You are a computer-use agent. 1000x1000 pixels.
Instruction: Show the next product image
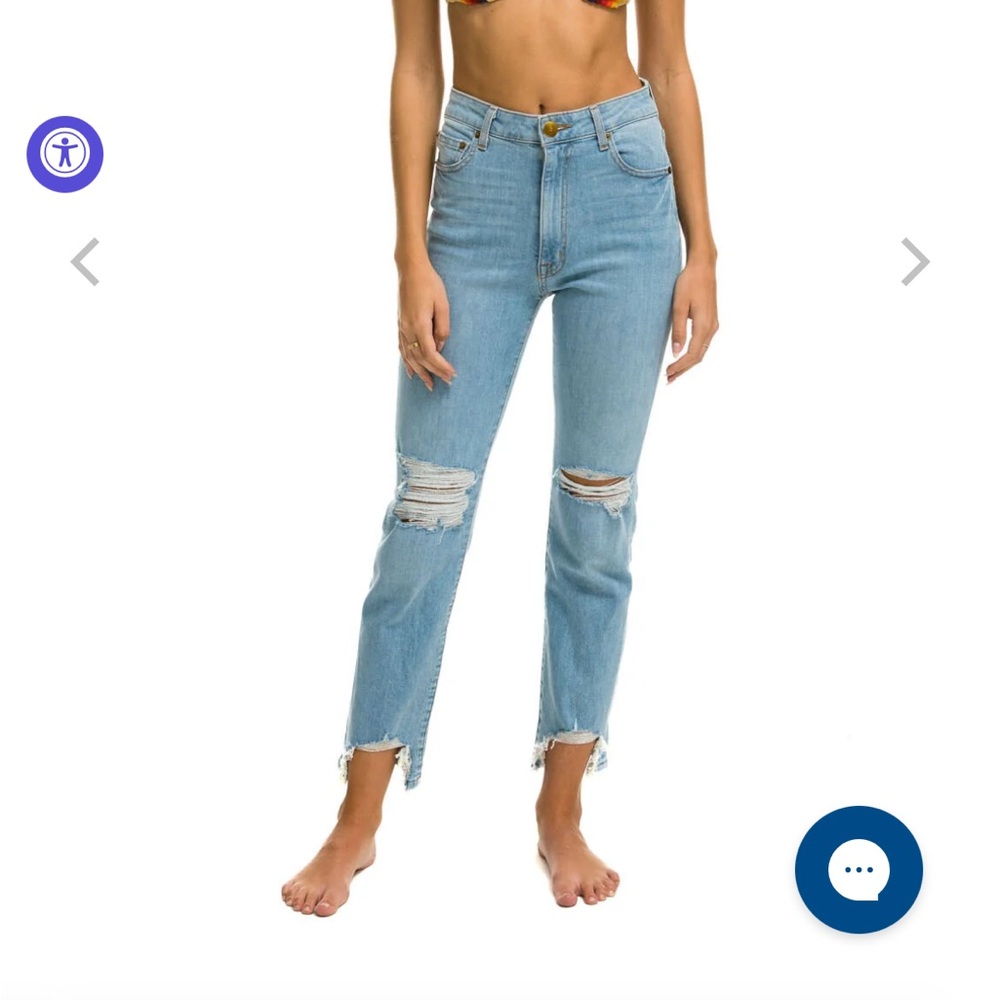point(914,262)
